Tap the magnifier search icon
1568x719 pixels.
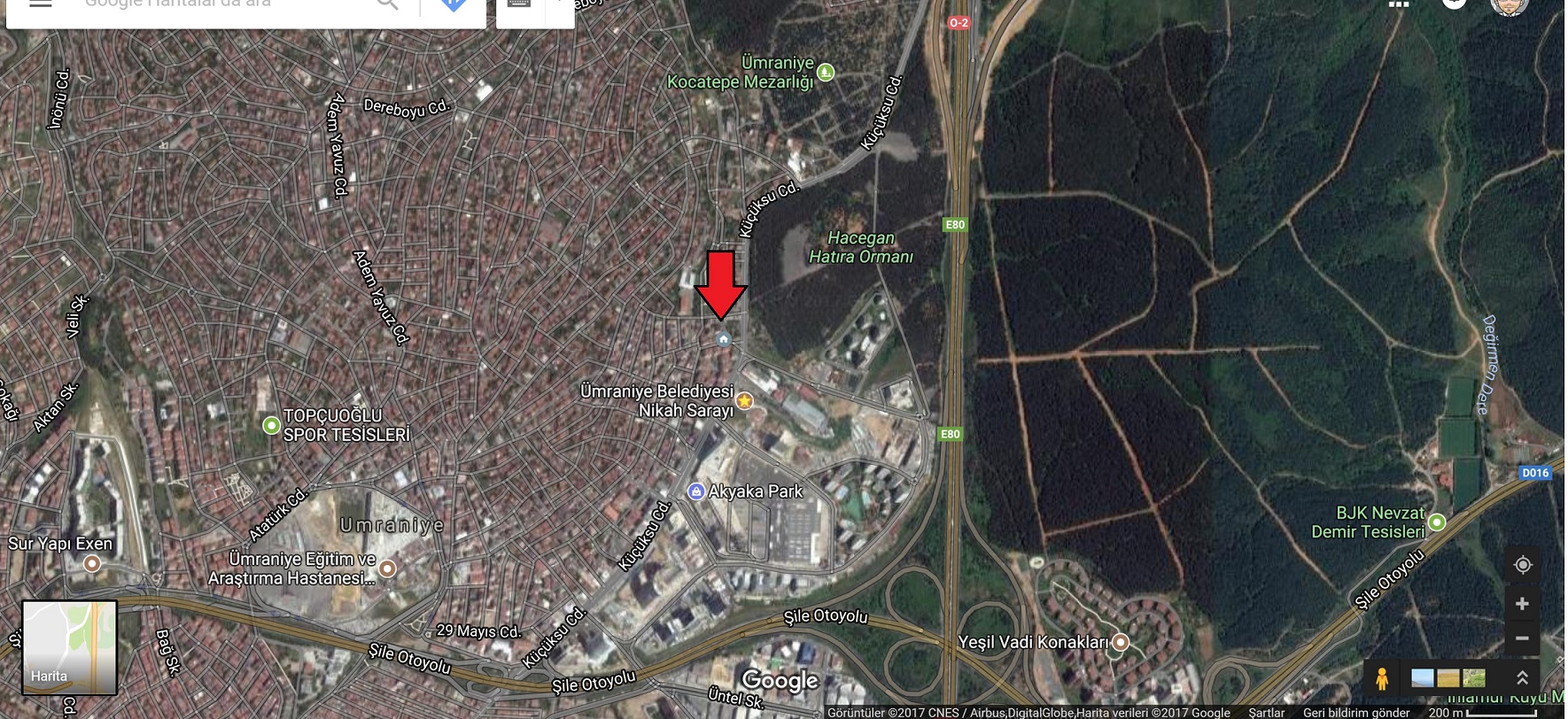387,4
